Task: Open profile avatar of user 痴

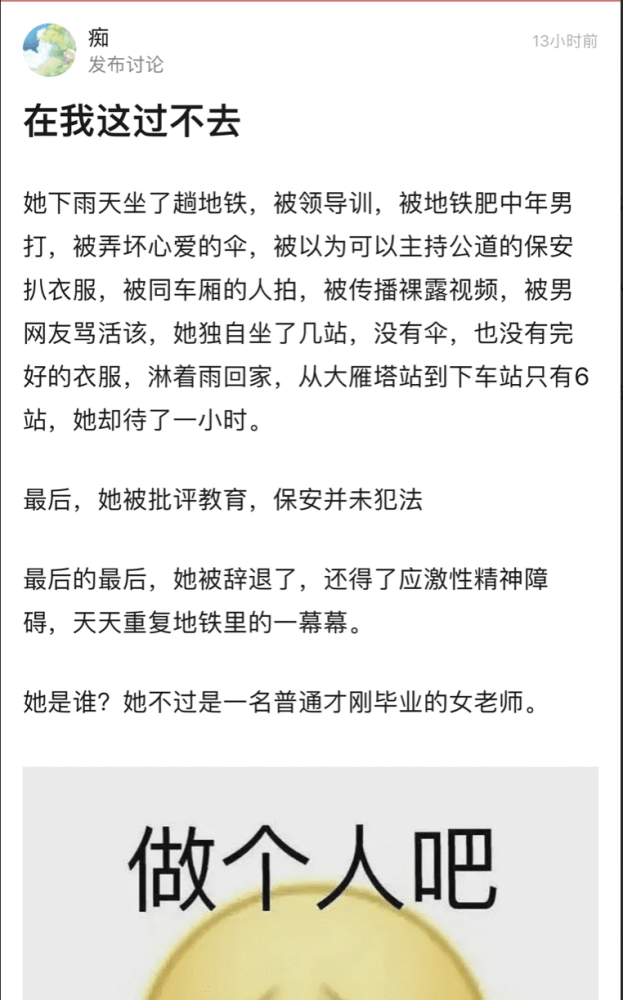Action: [x=49, y=50]
